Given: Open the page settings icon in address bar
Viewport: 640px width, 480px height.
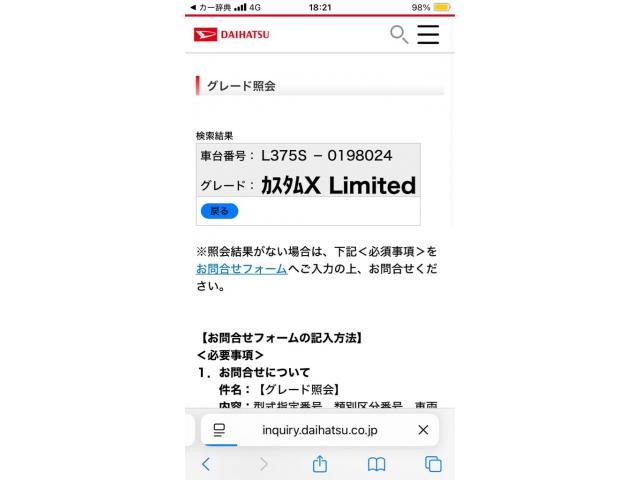Looking at the screenshot, I should click(x=219, y=430).
